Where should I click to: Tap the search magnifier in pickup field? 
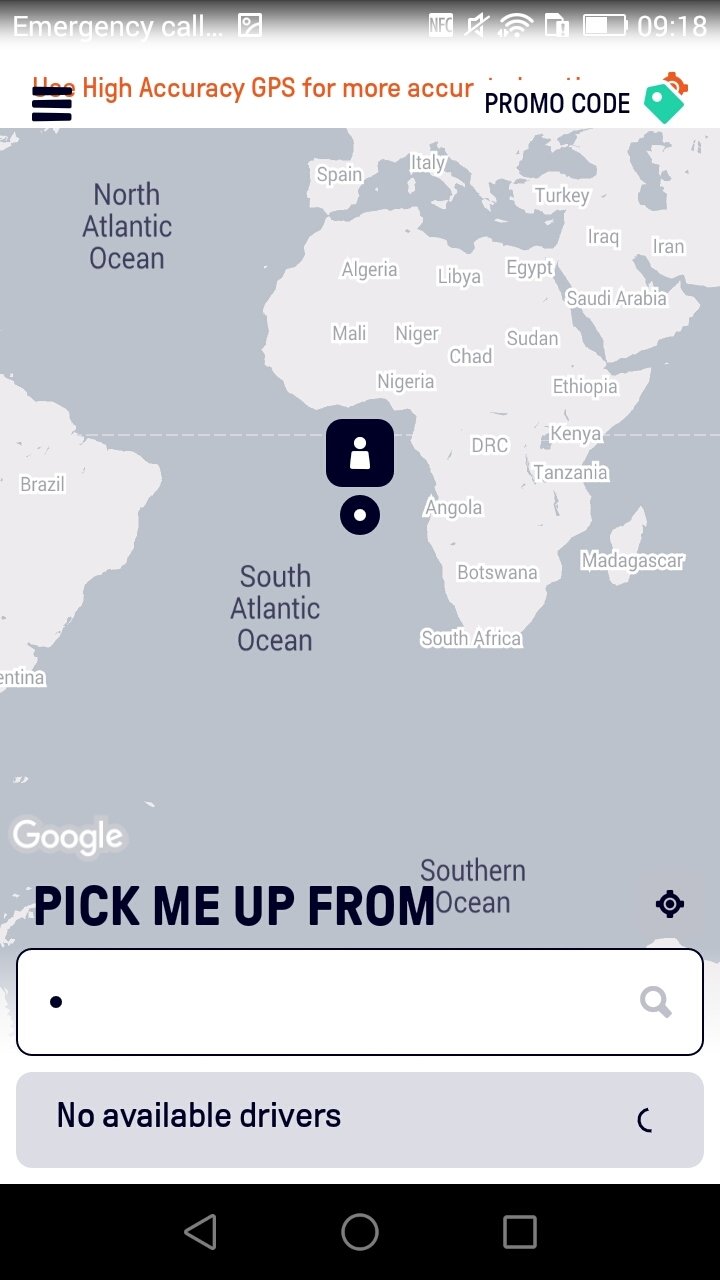[x=656, y=1001]
